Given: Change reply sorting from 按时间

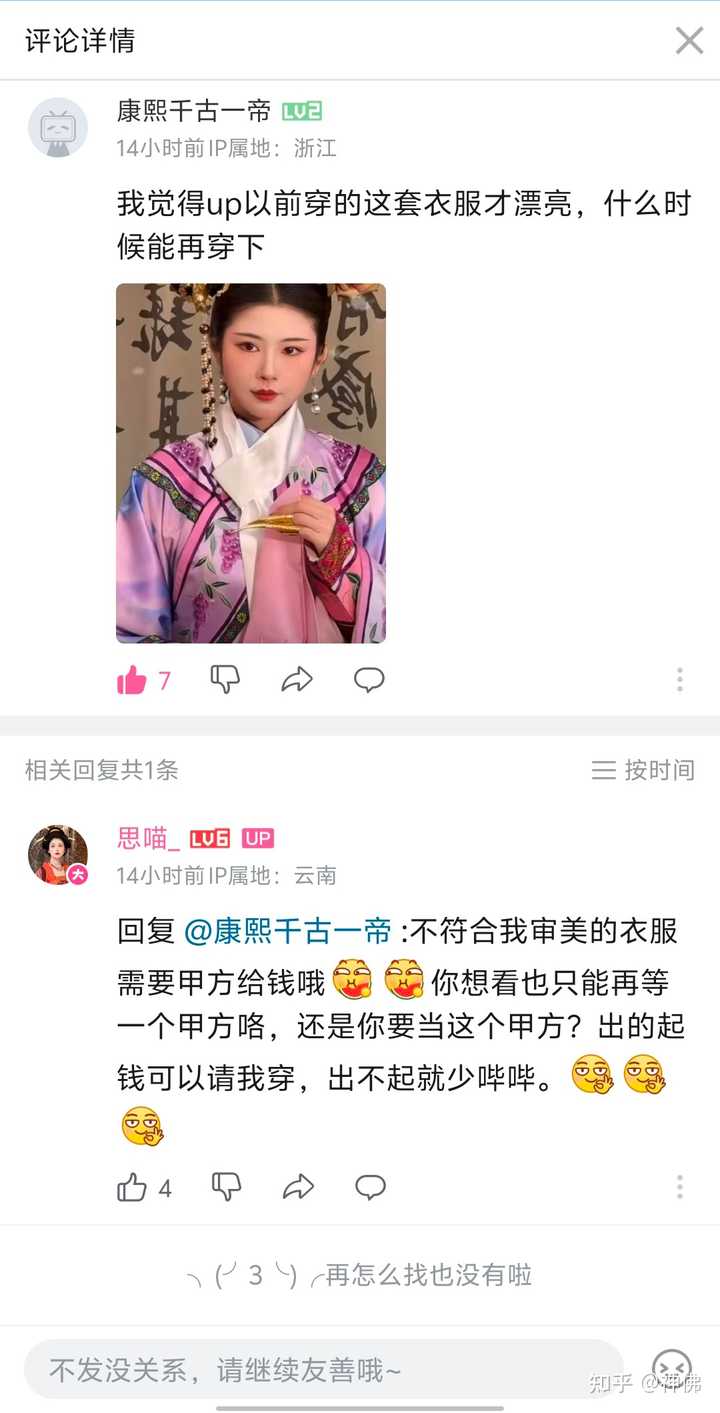Looking at the screenshot, I should coord(643,770).
